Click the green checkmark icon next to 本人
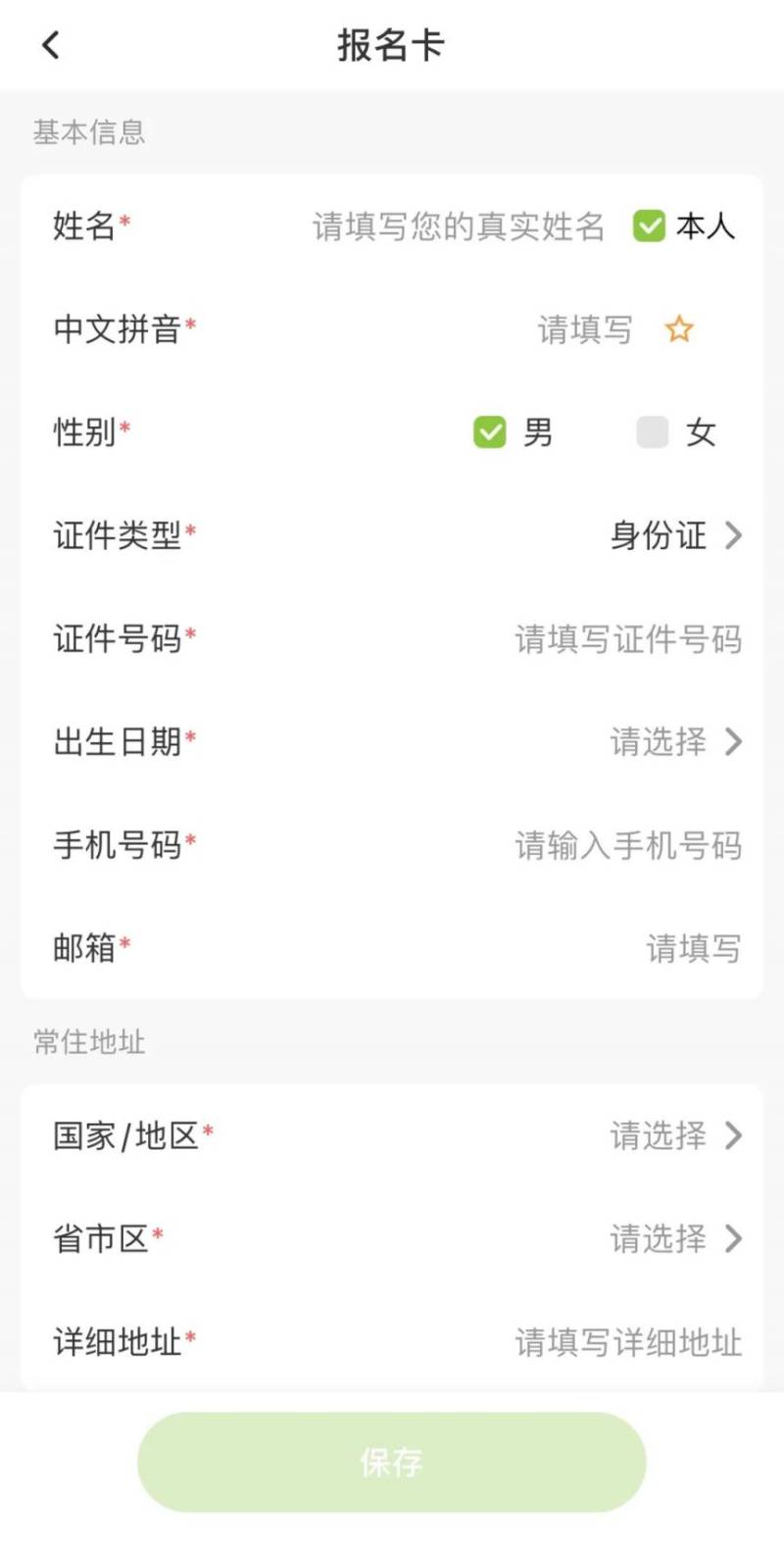 point(648,225)
